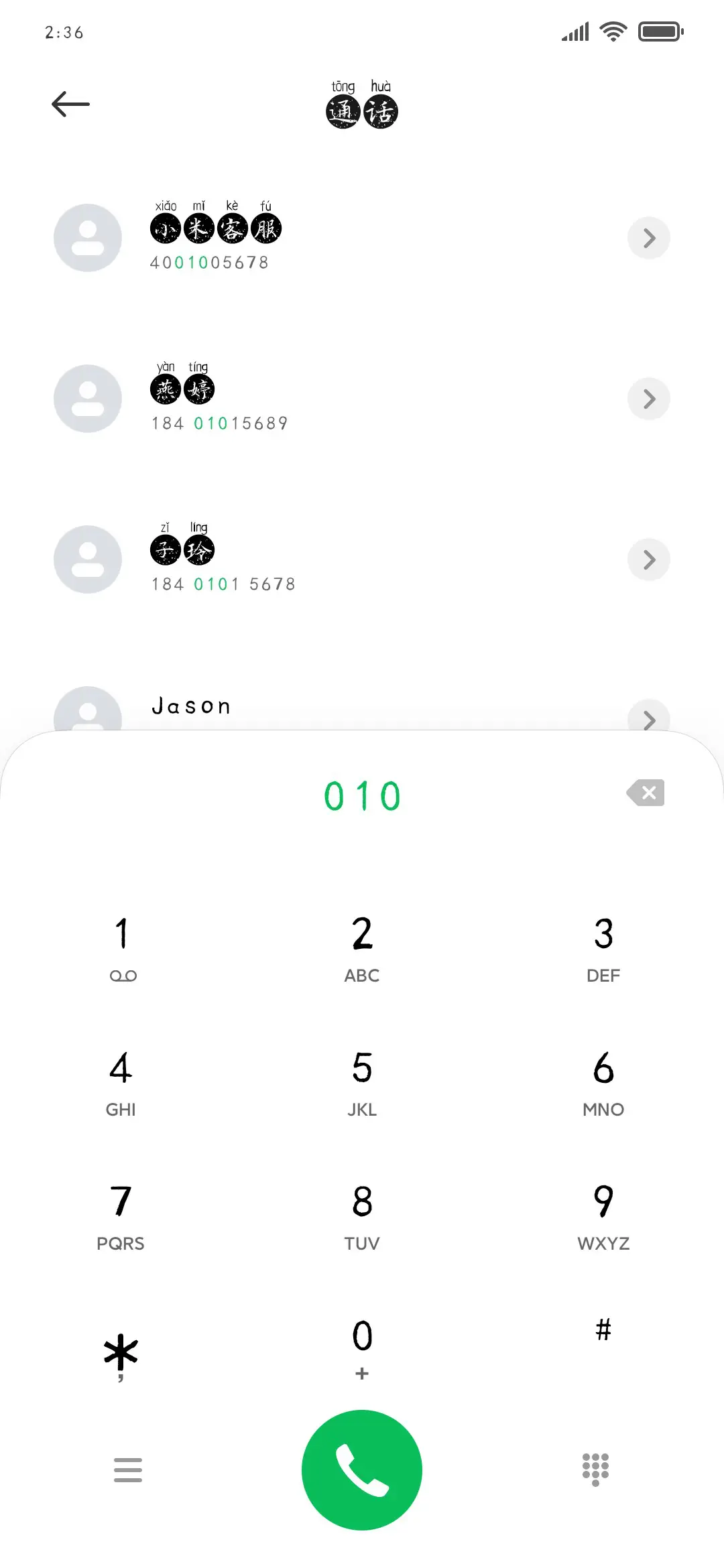Tap the 0 plus key
Screen dimensions: 724x1568
tap(362, 1347)
